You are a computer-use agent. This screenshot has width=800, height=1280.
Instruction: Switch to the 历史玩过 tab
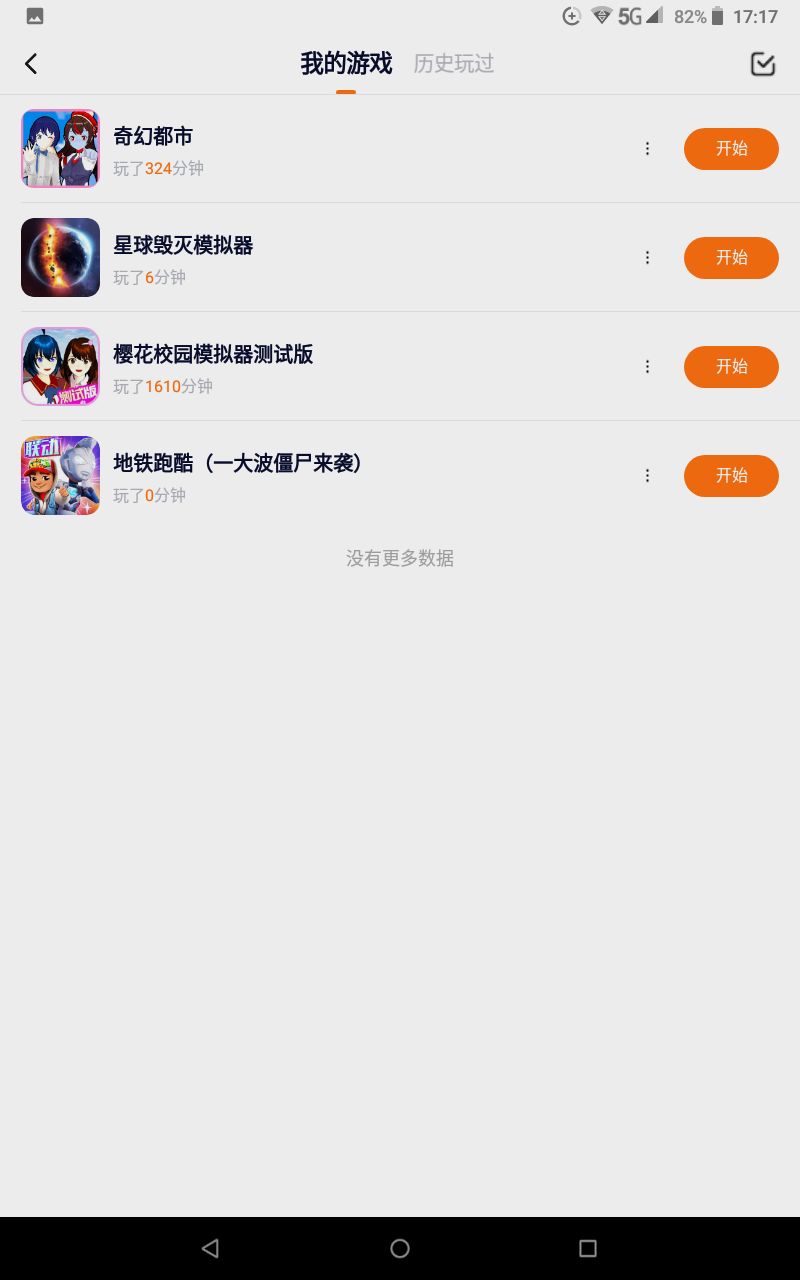pos(454,64)
